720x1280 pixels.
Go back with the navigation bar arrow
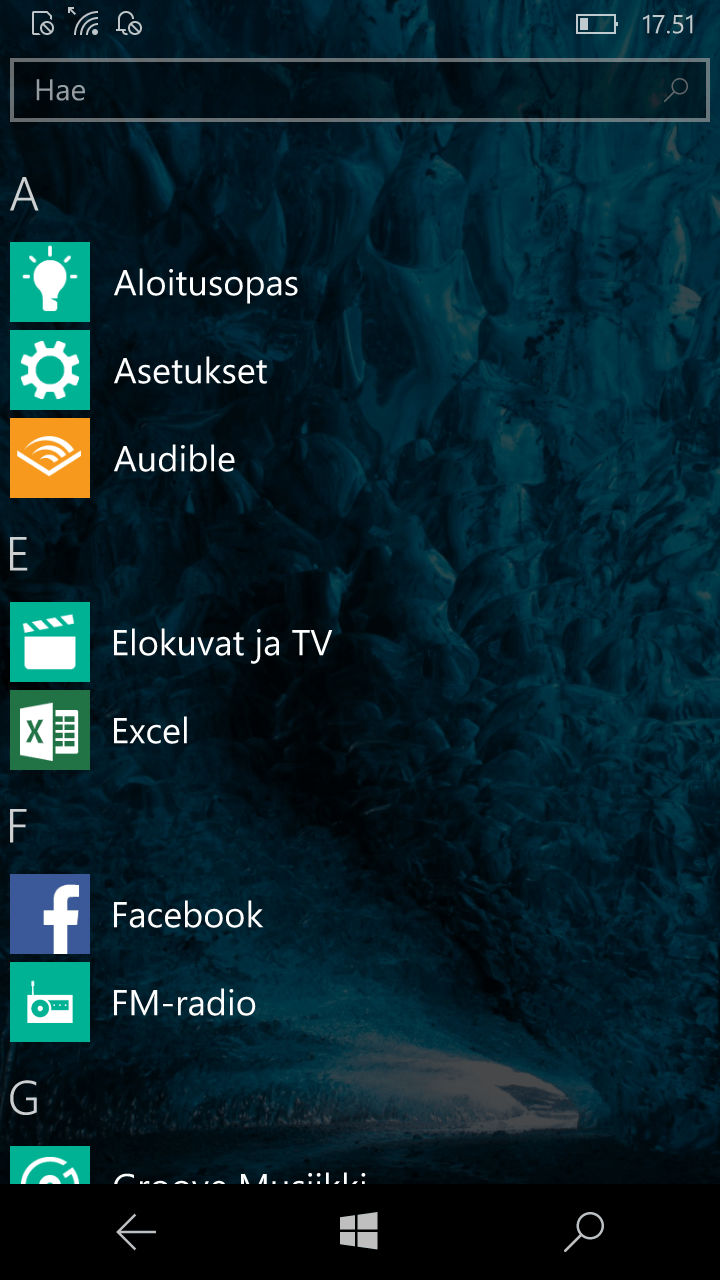136,1232
